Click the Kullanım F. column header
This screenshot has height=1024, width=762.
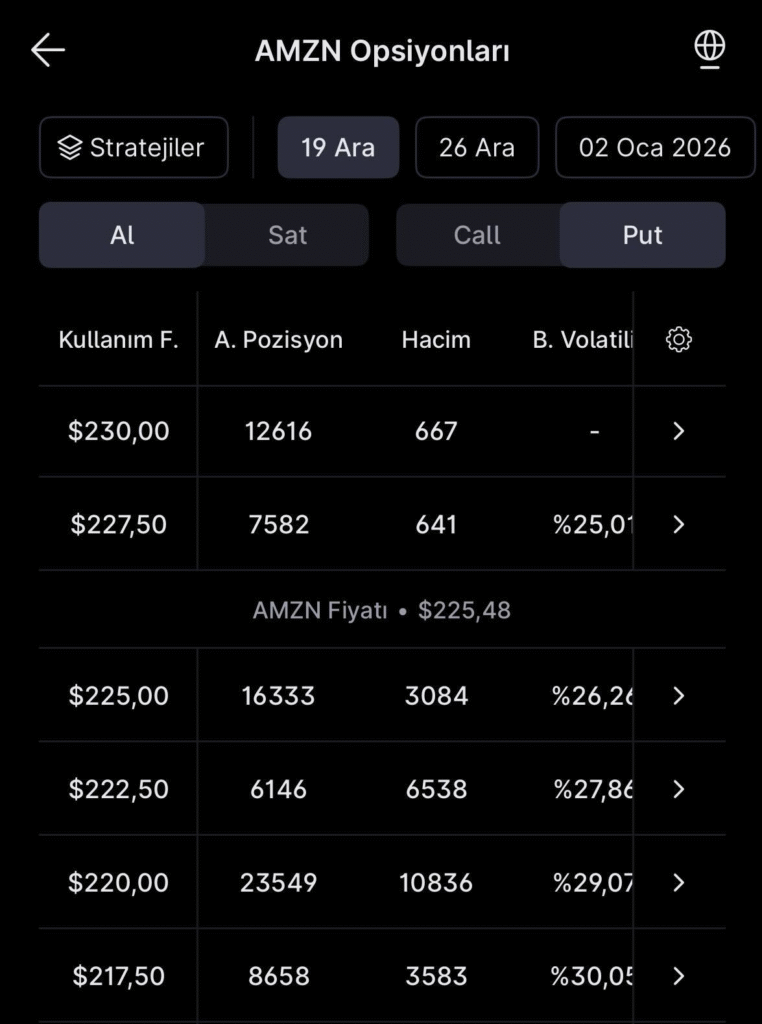click(x=117, y=339)
